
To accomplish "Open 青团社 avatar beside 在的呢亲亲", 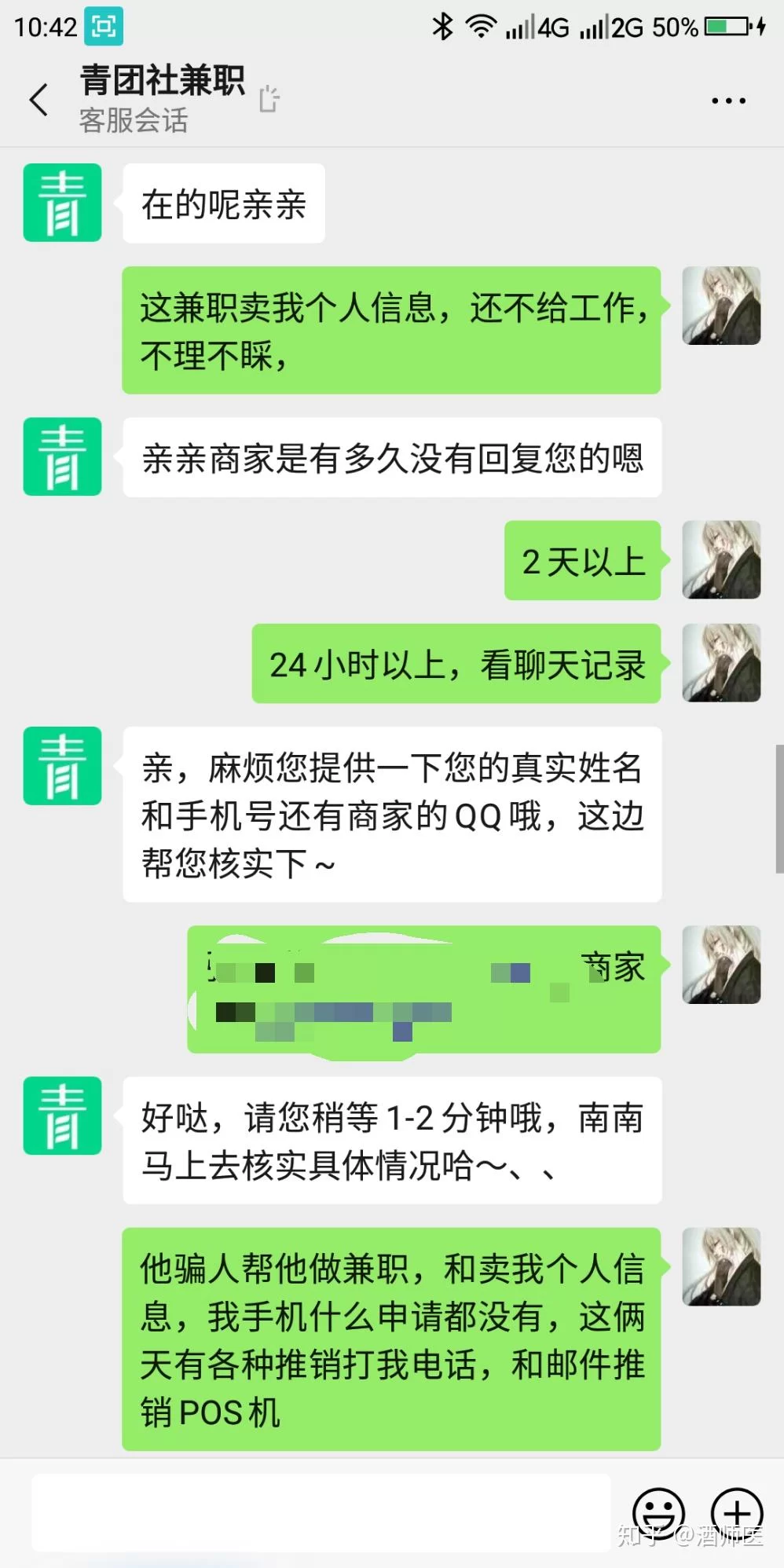I will (x=63, y=203).
